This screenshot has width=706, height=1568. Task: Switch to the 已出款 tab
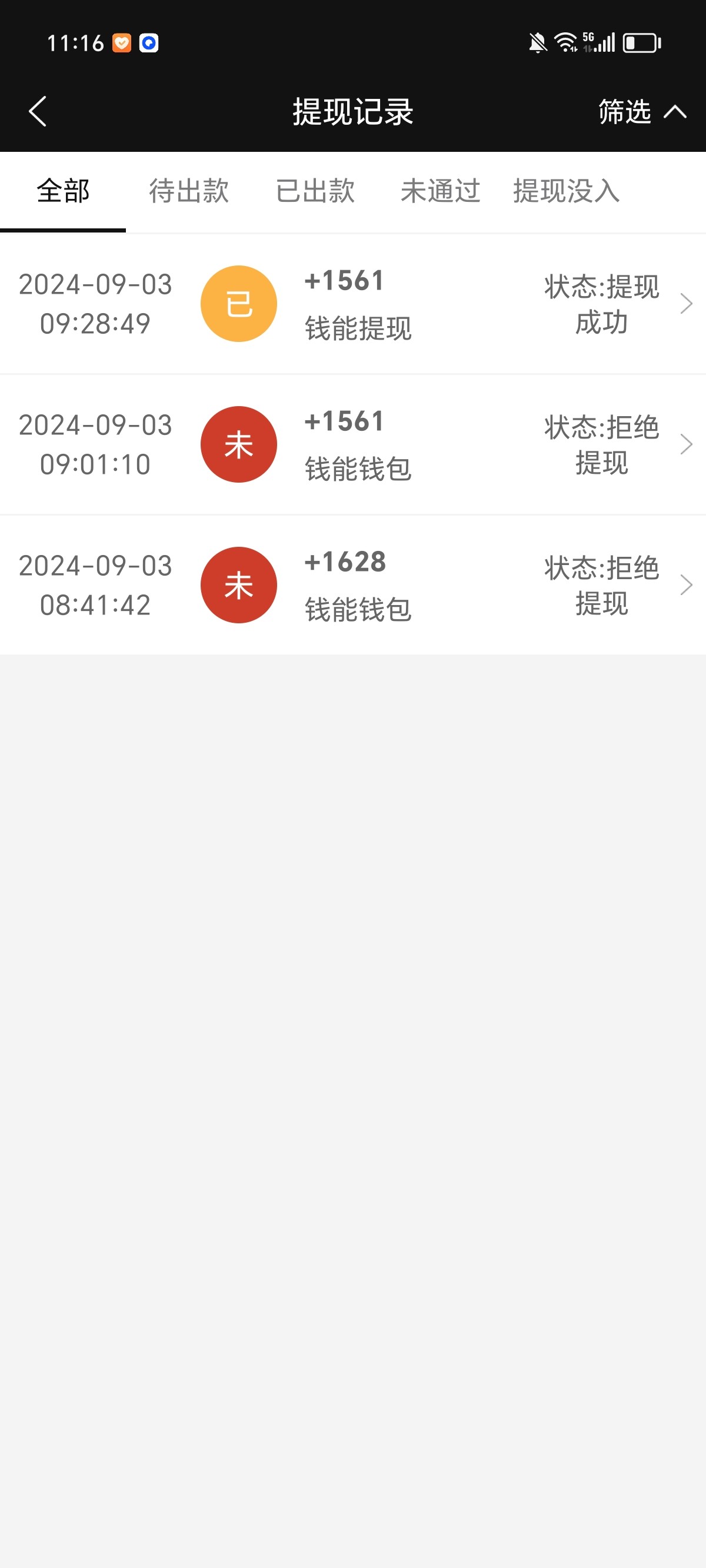[315, 191]
